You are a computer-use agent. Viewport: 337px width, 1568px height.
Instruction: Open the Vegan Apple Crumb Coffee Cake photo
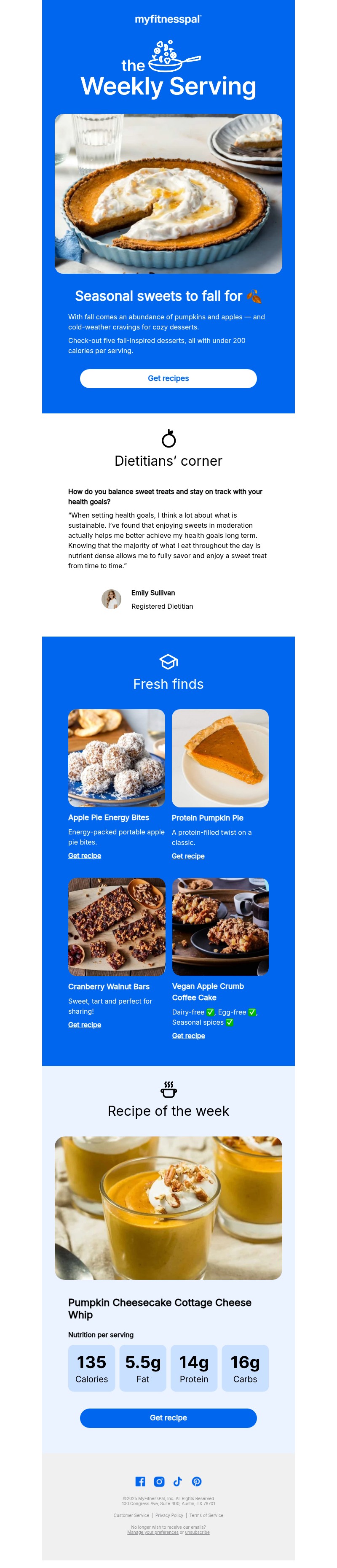pos(219,926)
